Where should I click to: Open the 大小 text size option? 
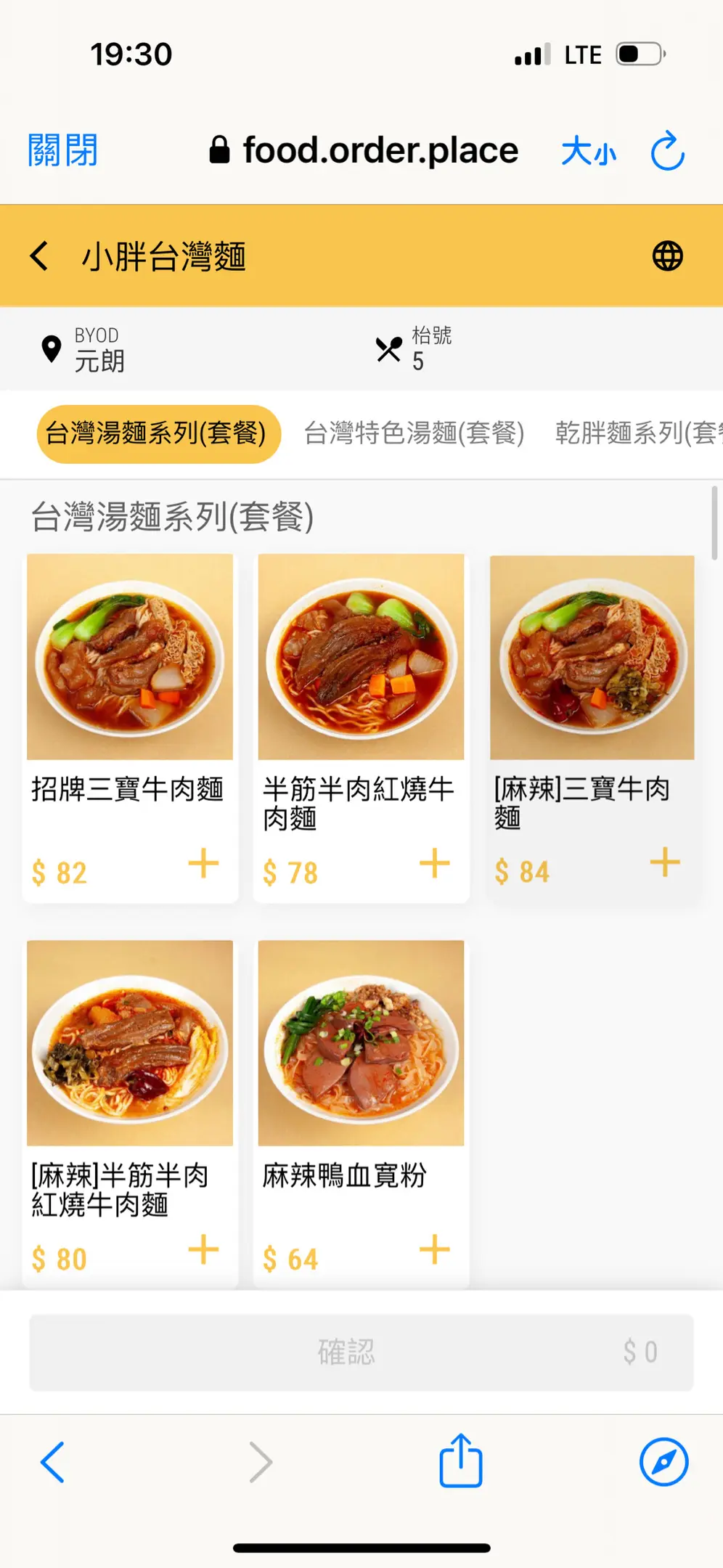[x=588, y=152]
